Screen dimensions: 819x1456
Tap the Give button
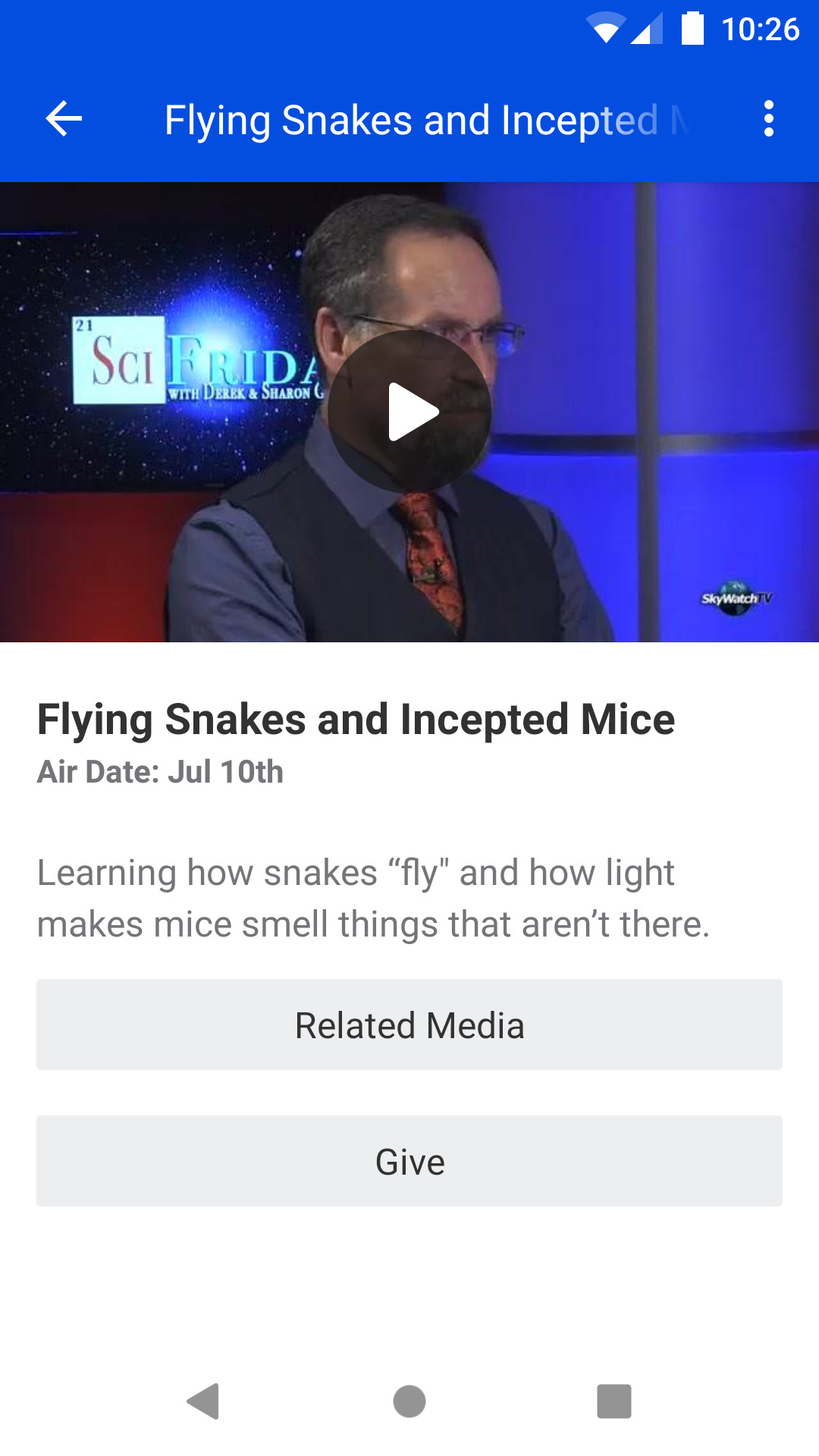(409, 1161)
